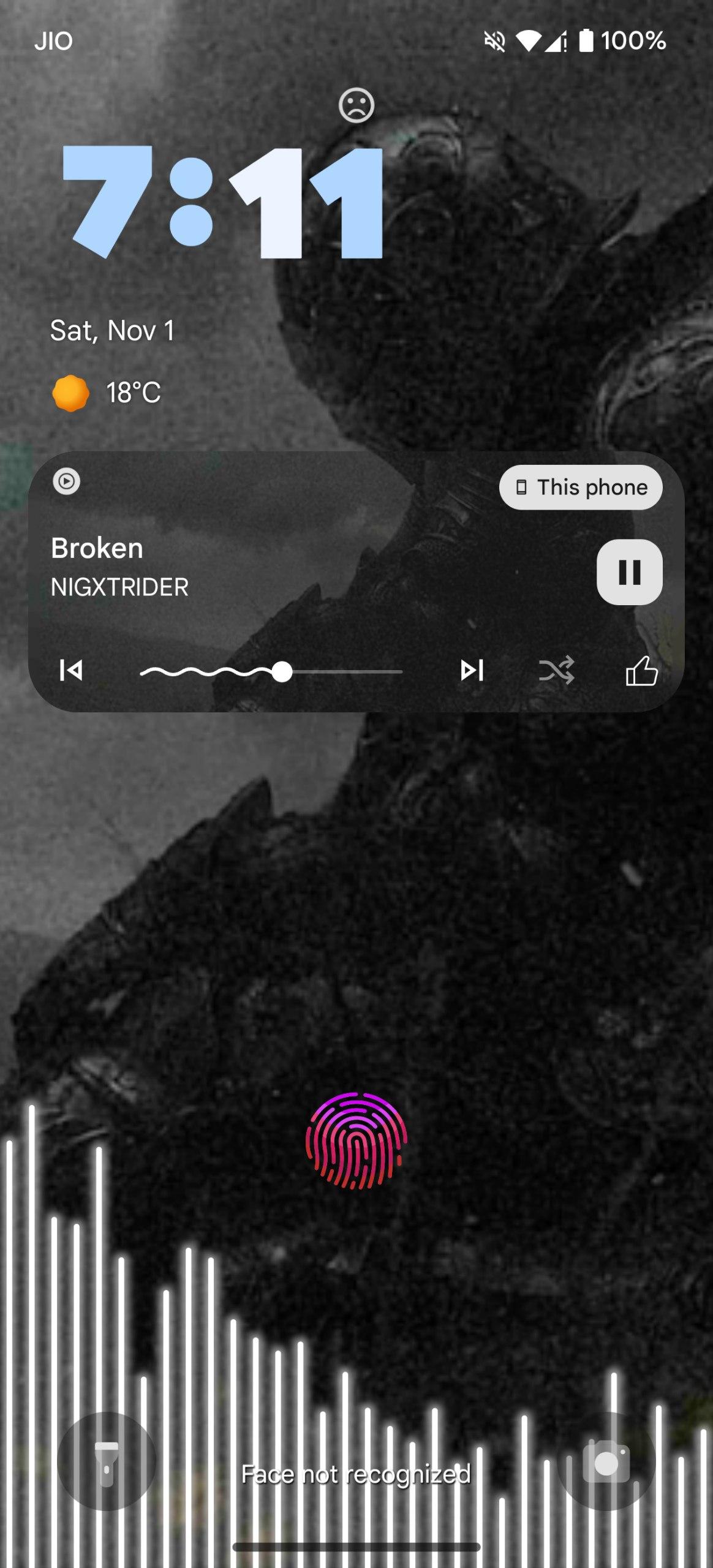
Task: Skip to the previous track
Action: [x=71, y=670]
